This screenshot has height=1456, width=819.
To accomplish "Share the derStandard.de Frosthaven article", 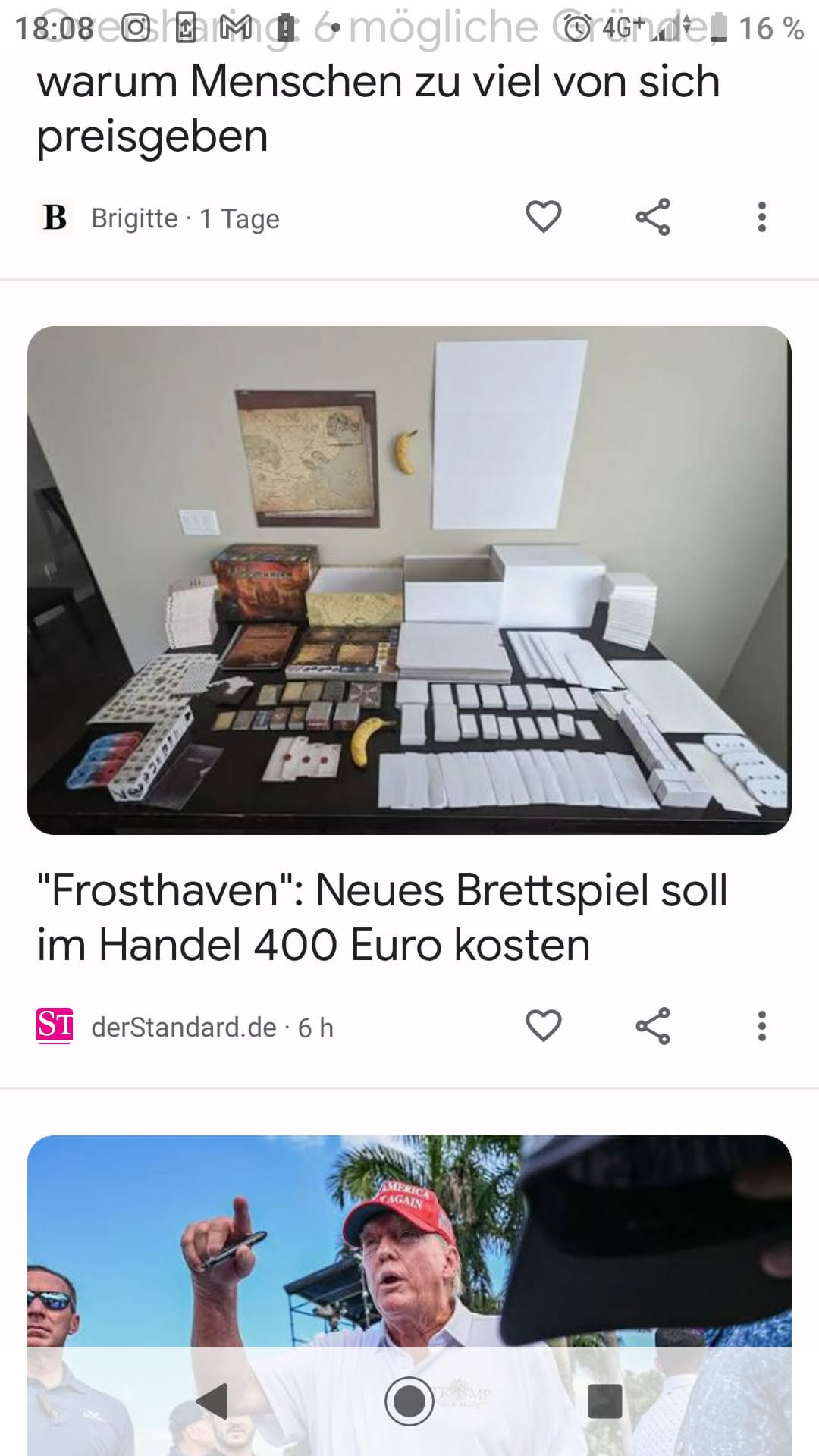I will (652, 1027).
